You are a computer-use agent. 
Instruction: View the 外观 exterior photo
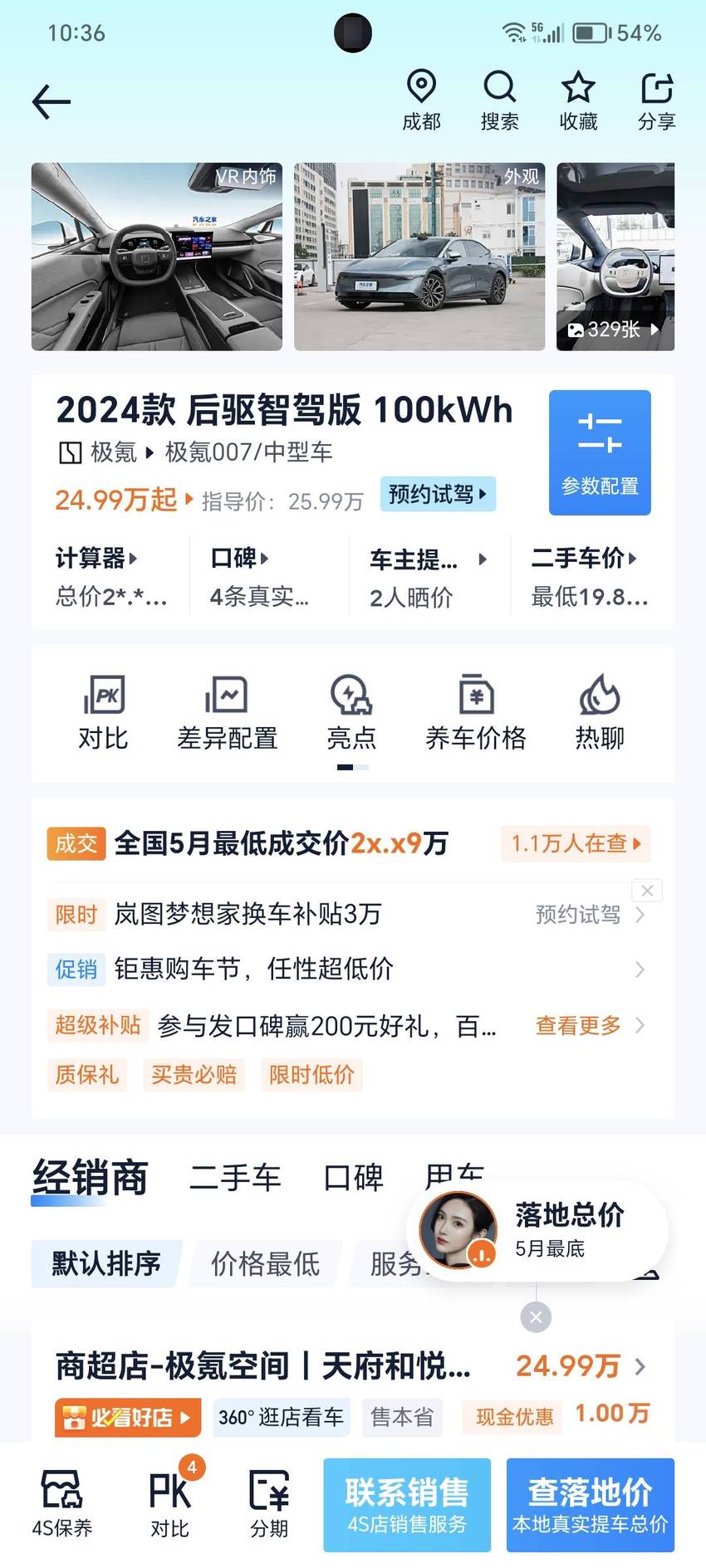pos(419,256)
